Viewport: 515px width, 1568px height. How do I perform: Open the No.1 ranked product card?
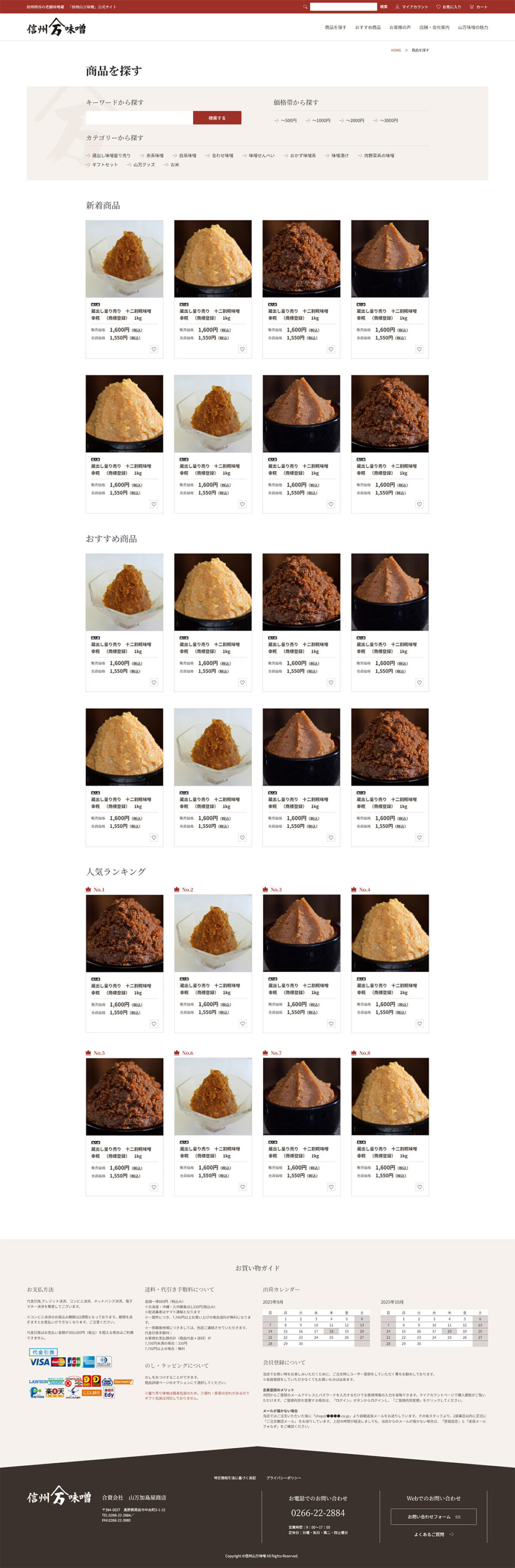click(124, 933)
